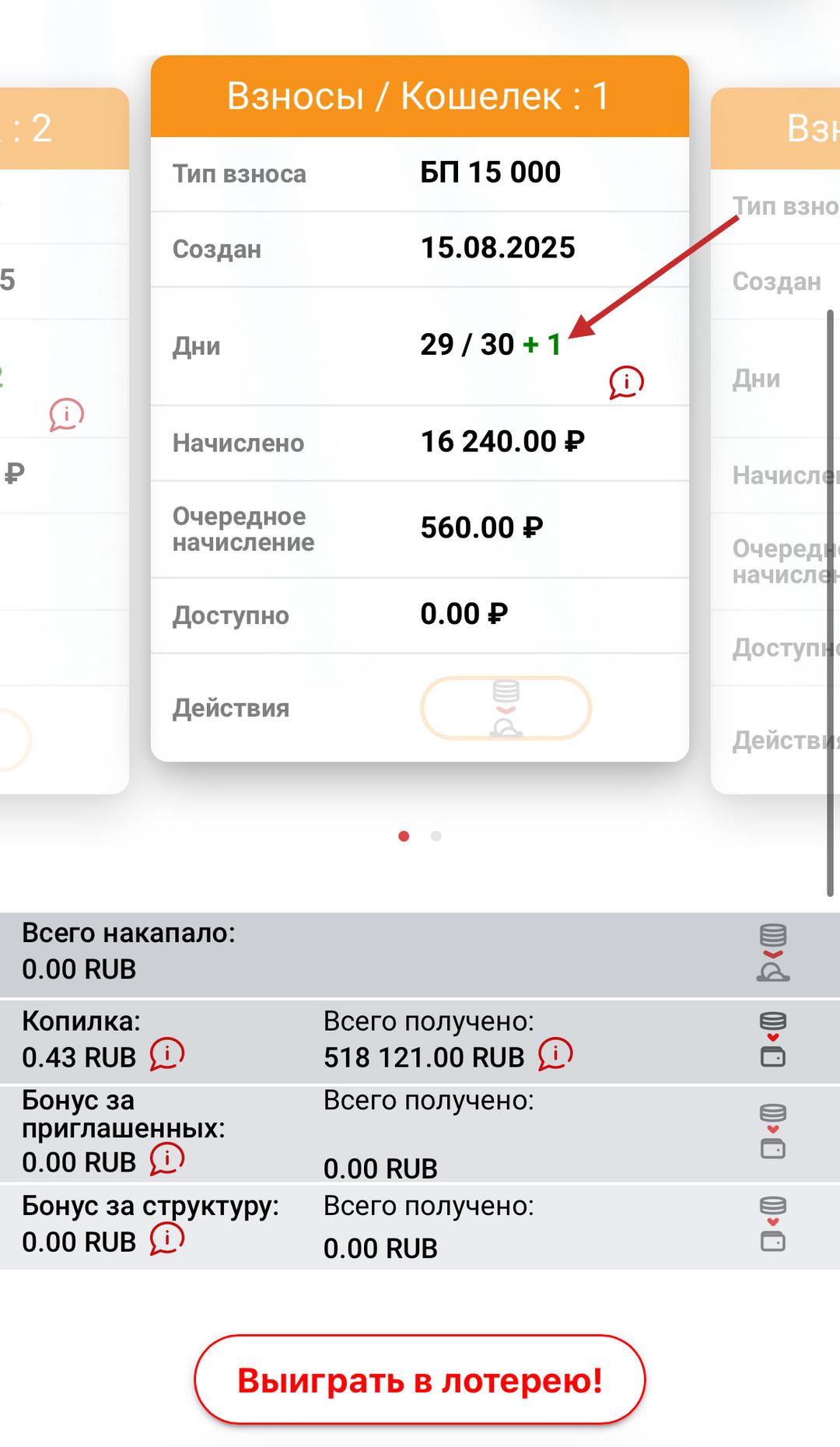
Task: Open info icon next to Копилка 0.43 RUB
Action: pyautogui.click(x=167, y=1055)
